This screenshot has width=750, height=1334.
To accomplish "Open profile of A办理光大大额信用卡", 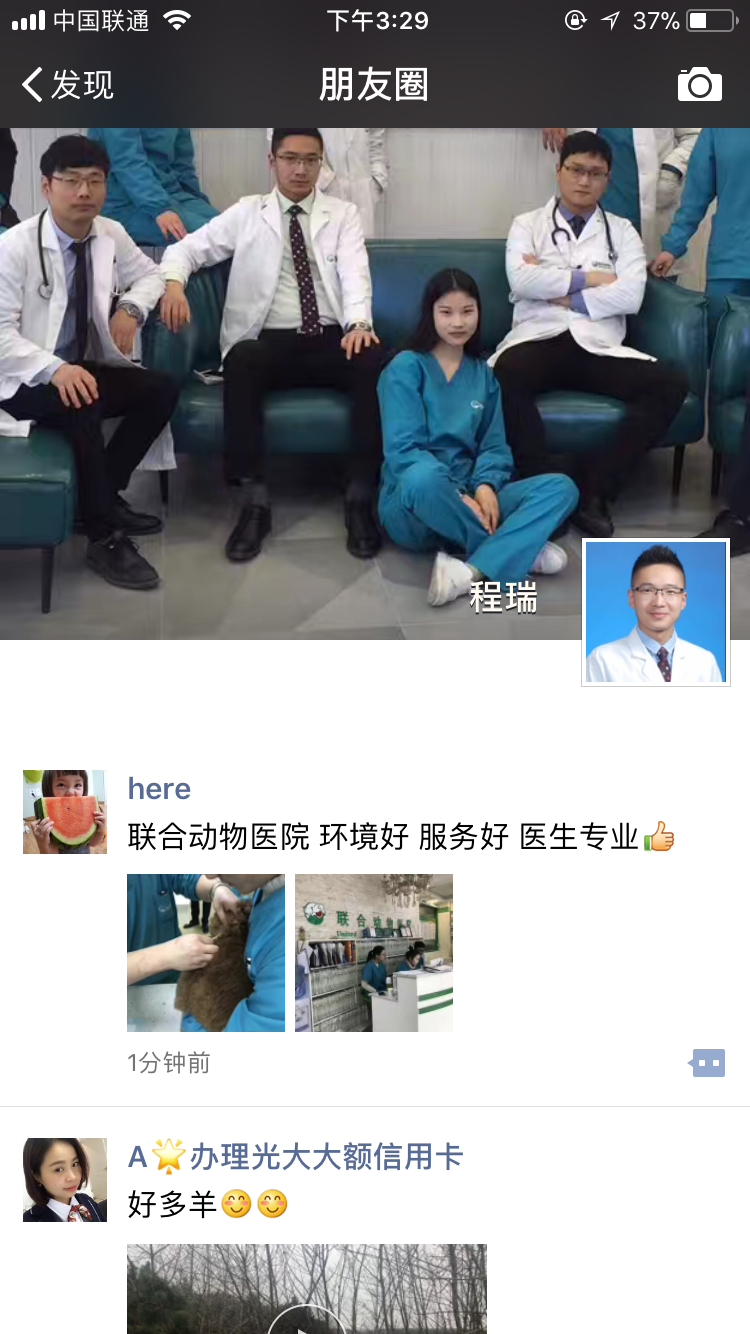I will [296, 1157].
